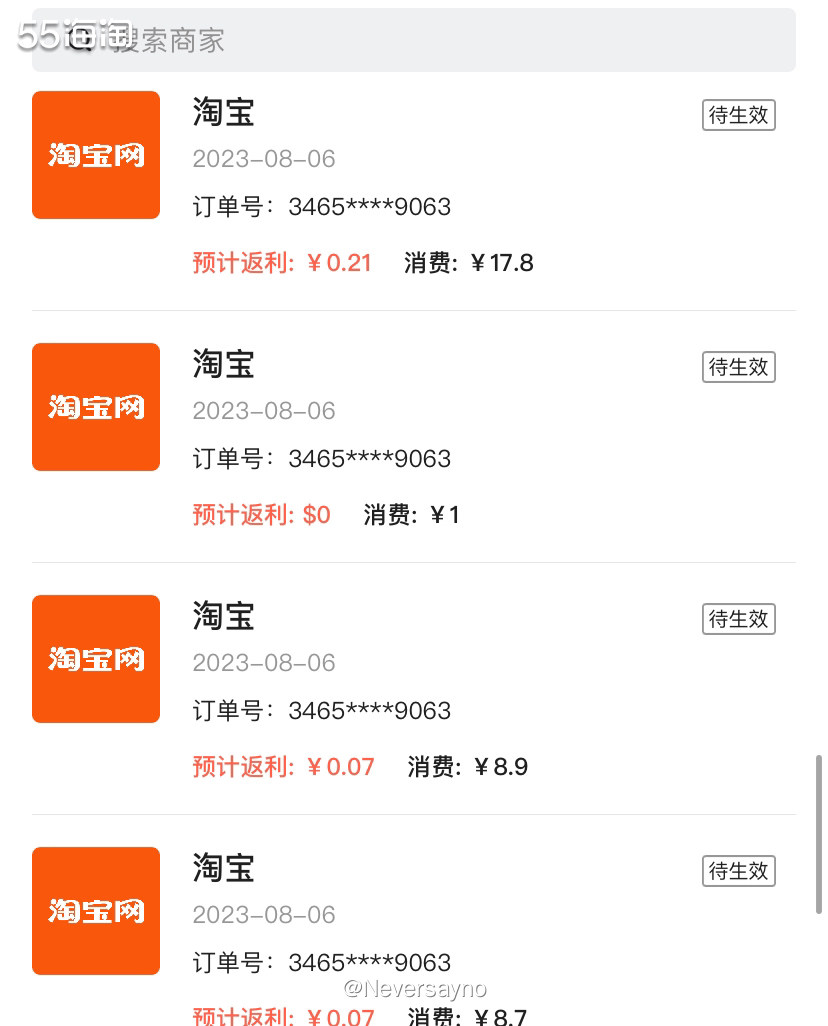
Task: Tap the back arrow in the search bar
Action: pos(85,38)
